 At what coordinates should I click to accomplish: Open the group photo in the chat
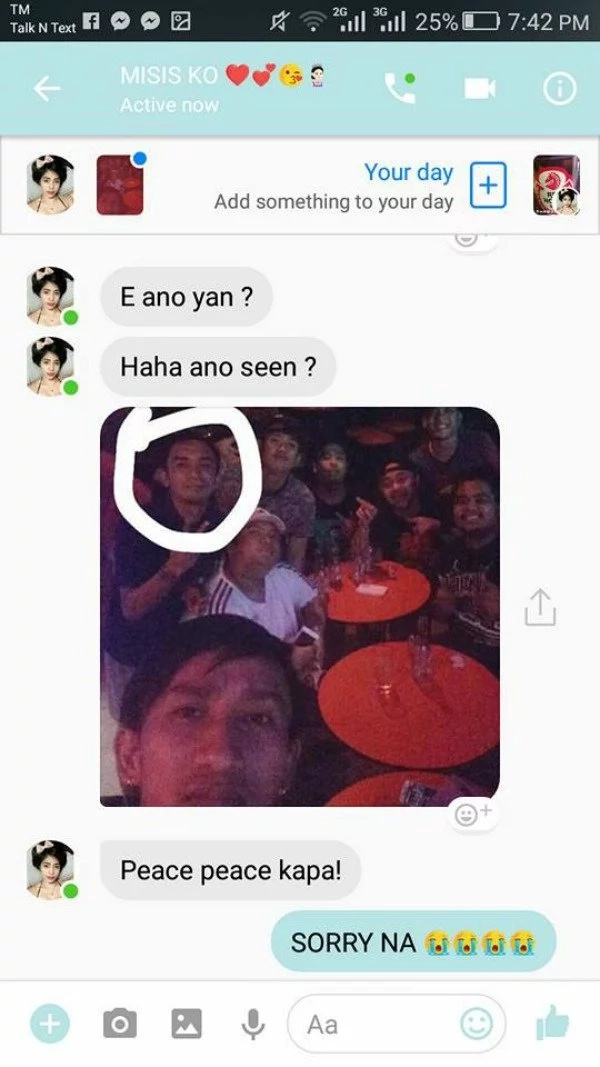click(x=300, y=606)
